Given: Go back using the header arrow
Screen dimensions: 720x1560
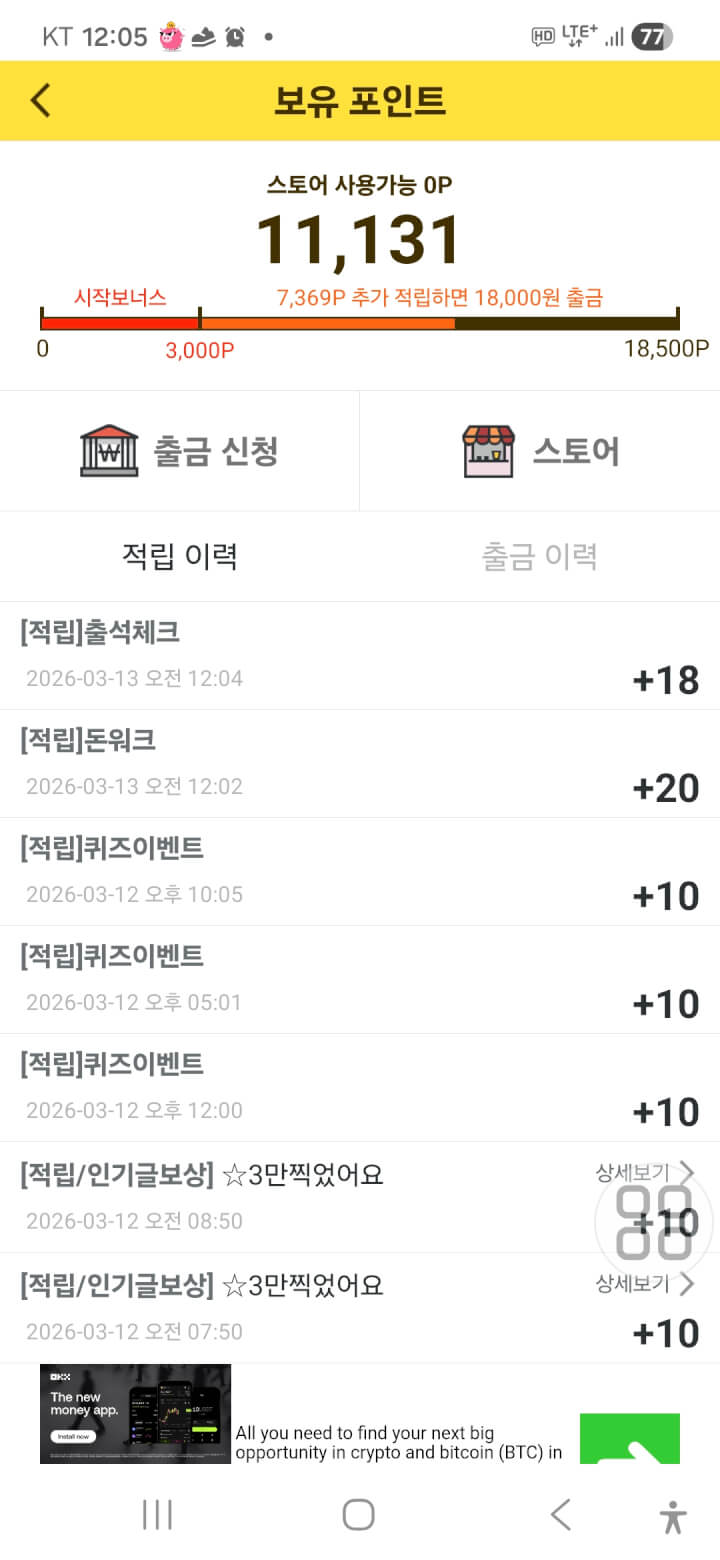Looking at the screenshot, I should pyautogui.click(x=40, y=101).
